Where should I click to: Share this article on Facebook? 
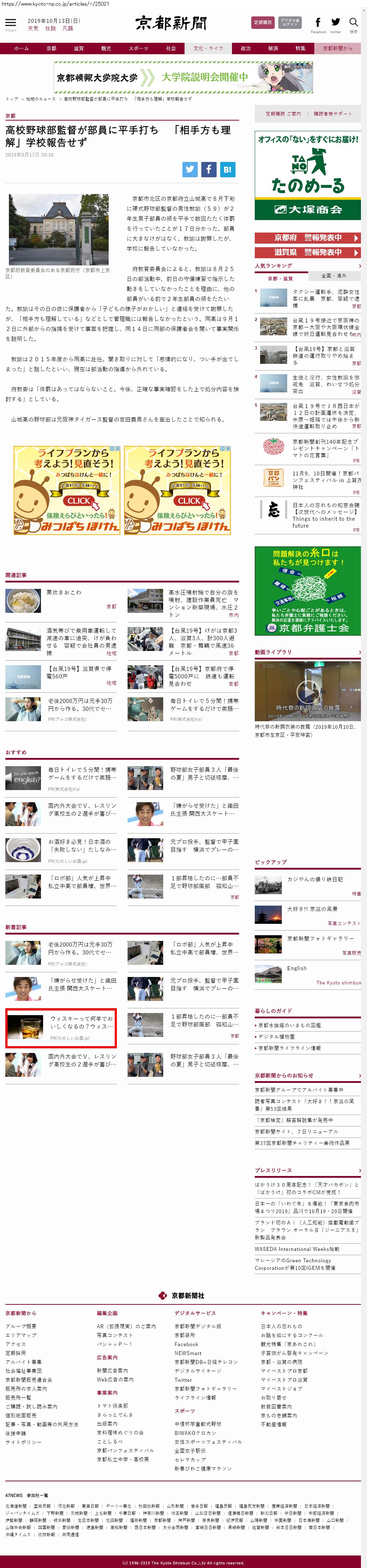(208, 169)
